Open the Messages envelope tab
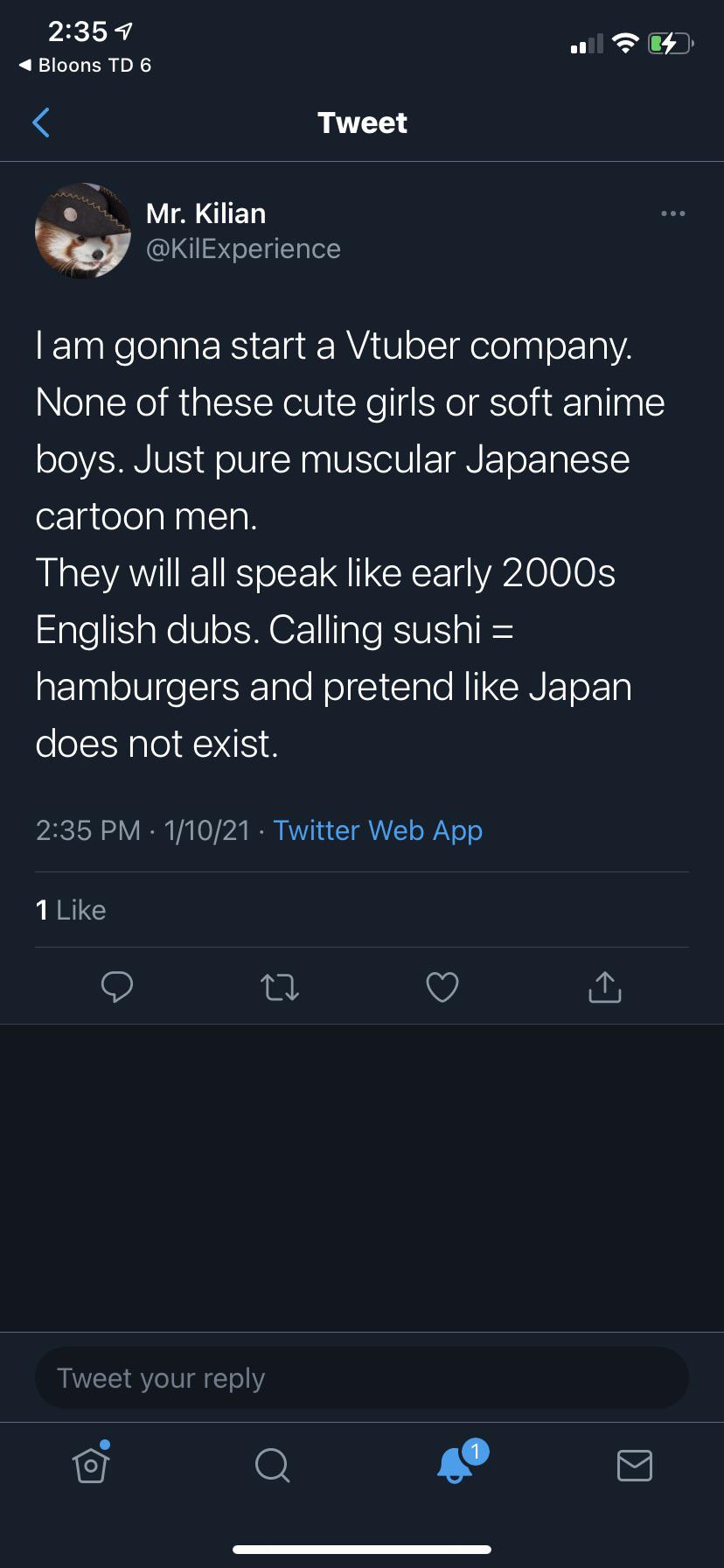The width and height of the screenshot is (724, 1568). (635, 1465)
